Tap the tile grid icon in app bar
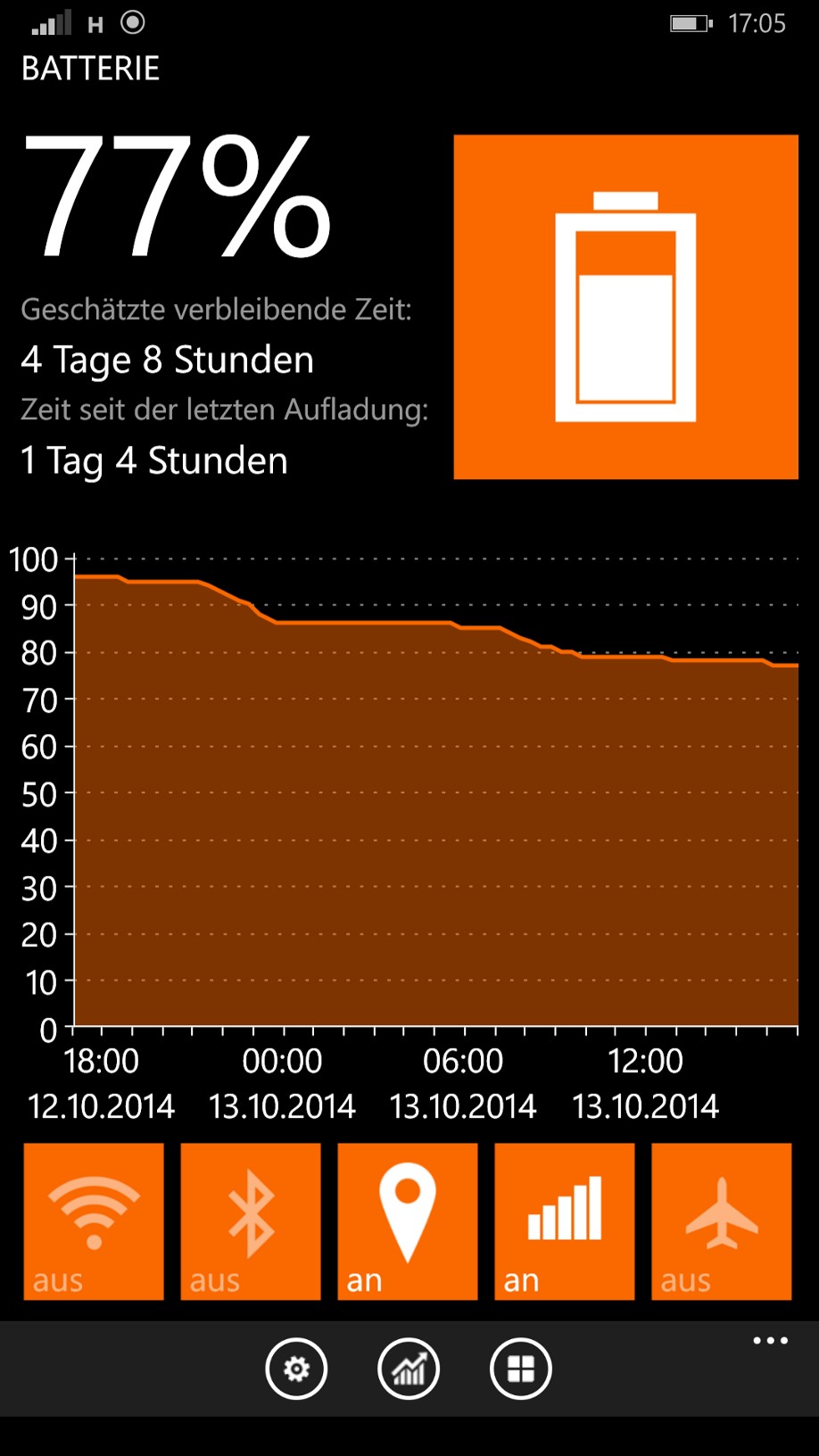This screenshot has height=1456, width=819. pyautogui.click(x=521, y=1369)
